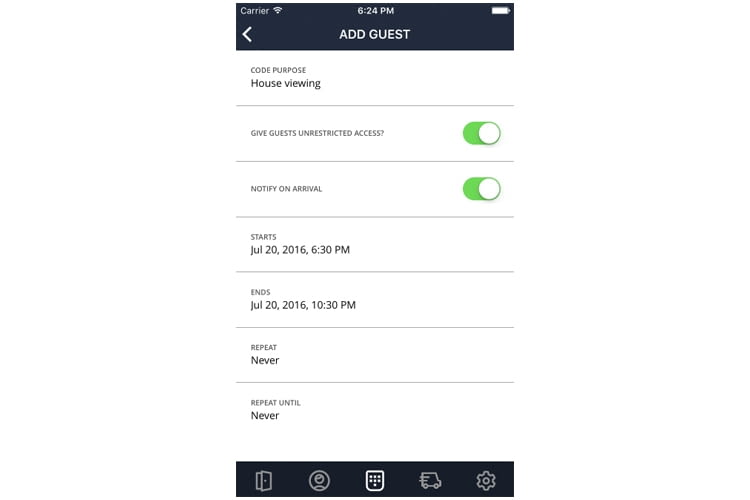Open the settings gear tab
The image size is (750, 500).
[x=486, y=480]
